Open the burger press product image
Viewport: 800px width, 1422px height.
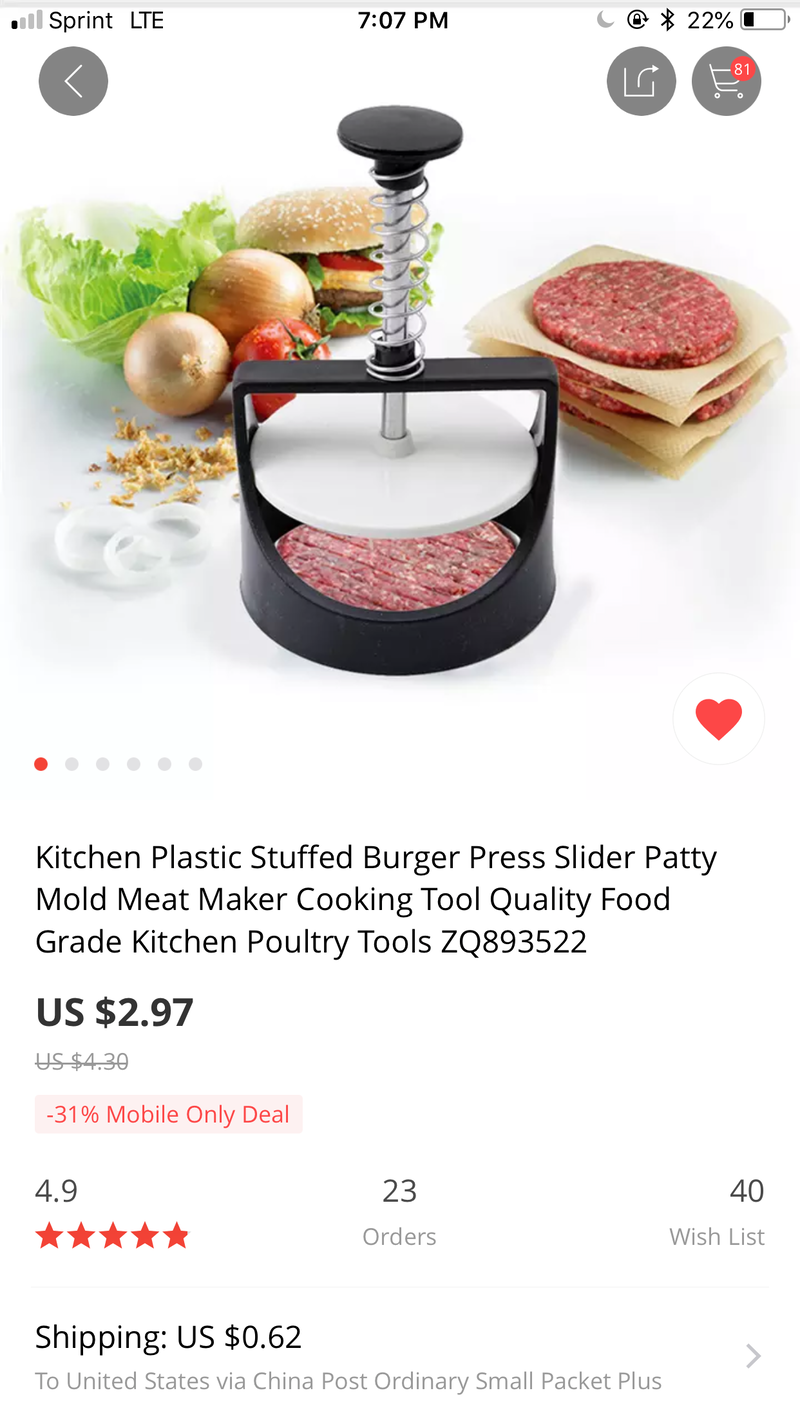[x=400, y=400]
